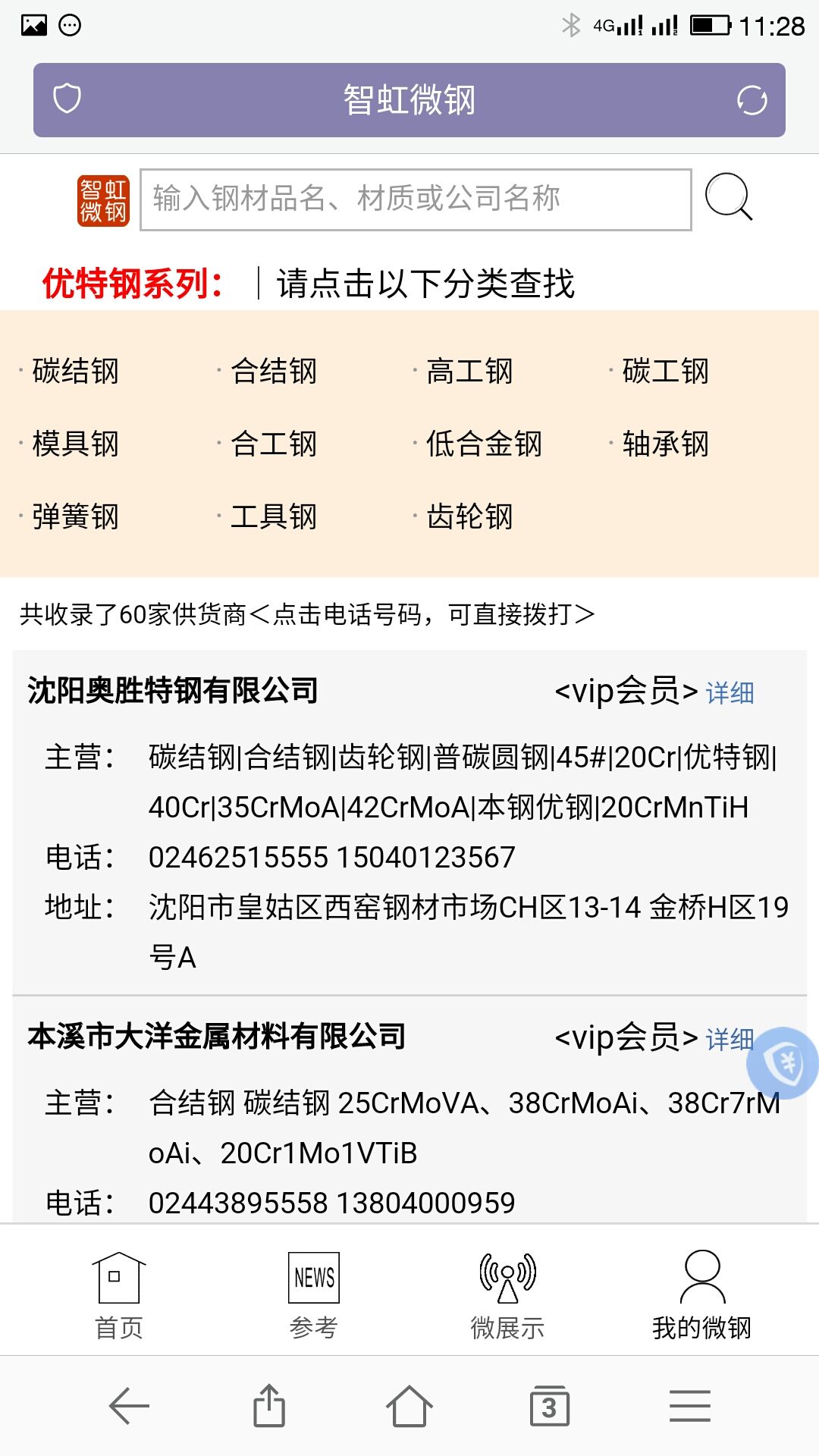Tap the magnifier search icon
Viewport: 819px width, 1456px height.
point(729,197)
